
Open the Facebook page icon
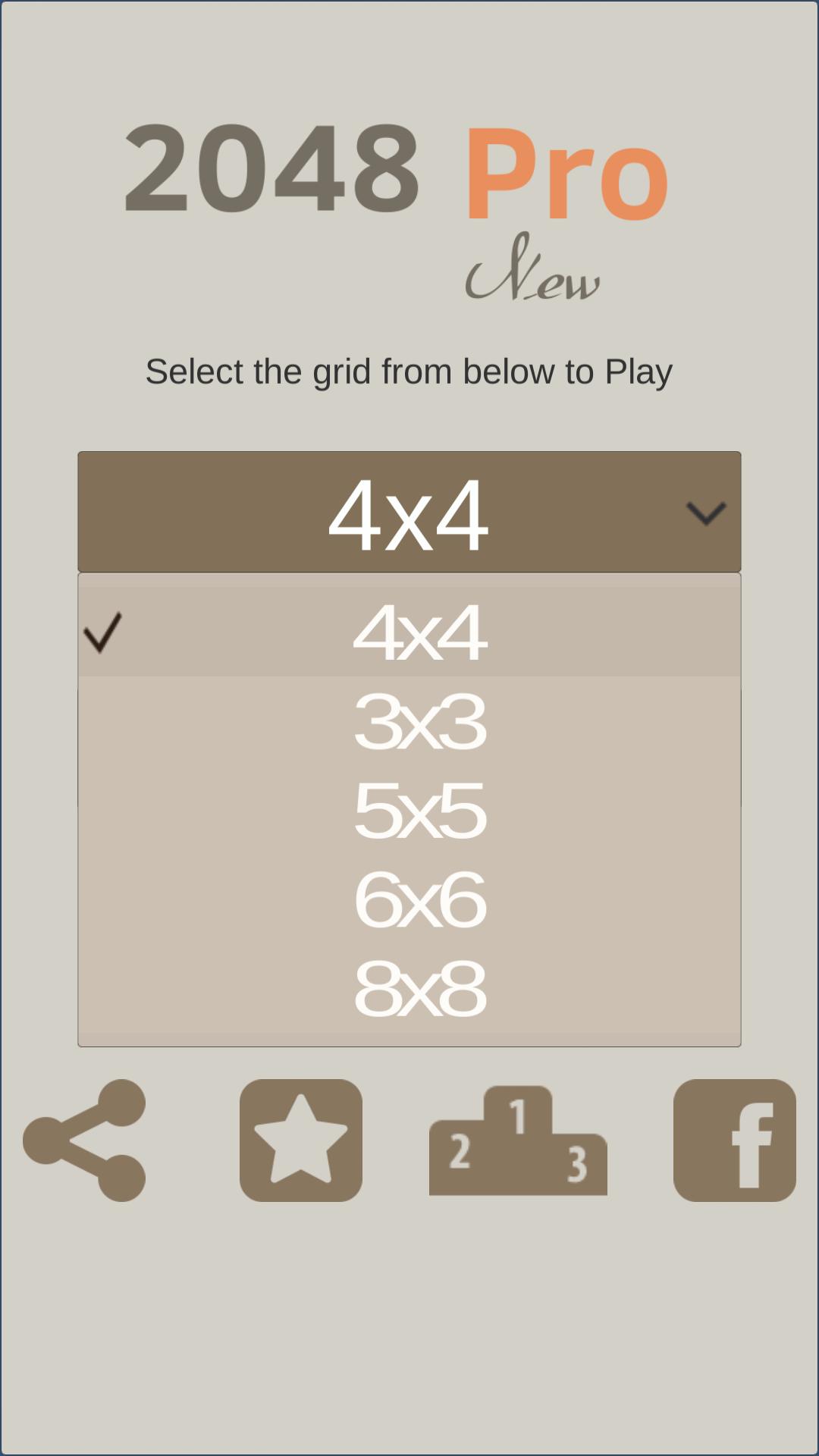pos(734,1140)
